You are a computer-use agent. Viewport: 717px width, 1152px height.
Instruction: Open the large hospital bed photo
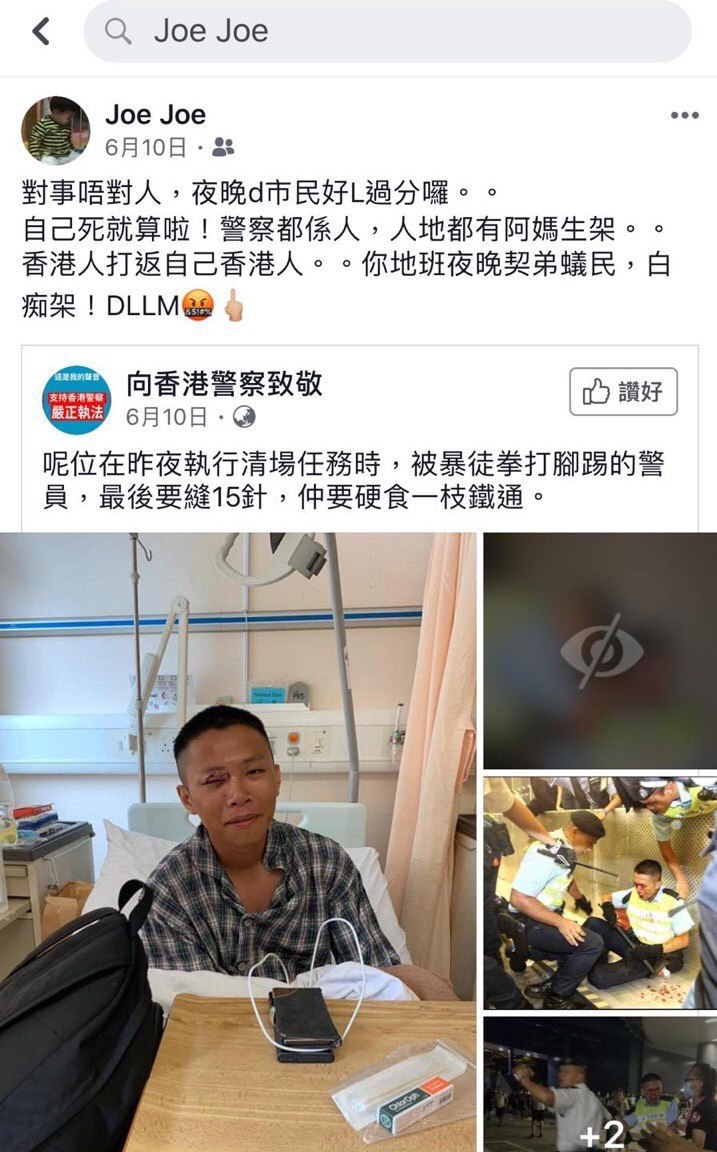238,840
